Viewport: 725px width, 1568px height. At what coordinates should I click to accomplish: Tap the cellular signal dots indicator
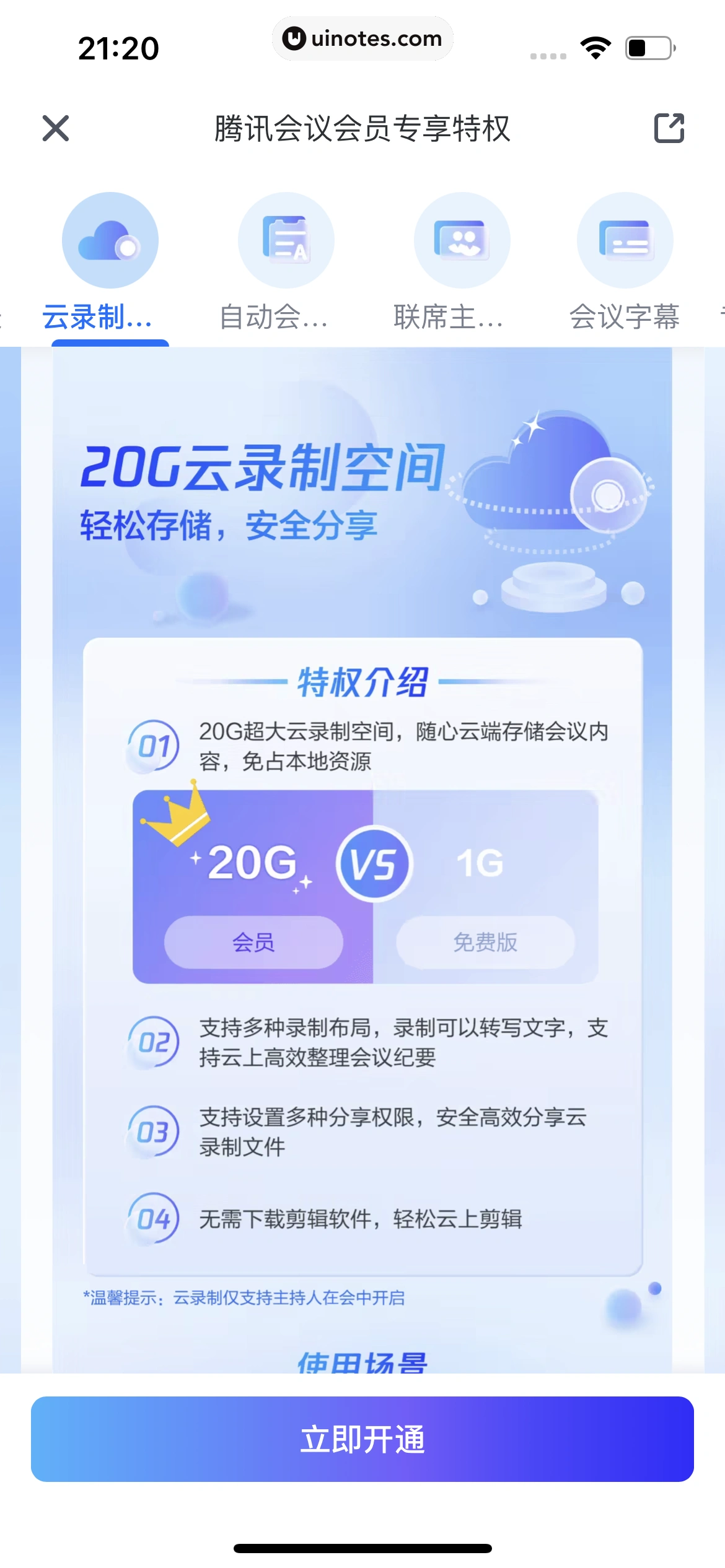548,53
